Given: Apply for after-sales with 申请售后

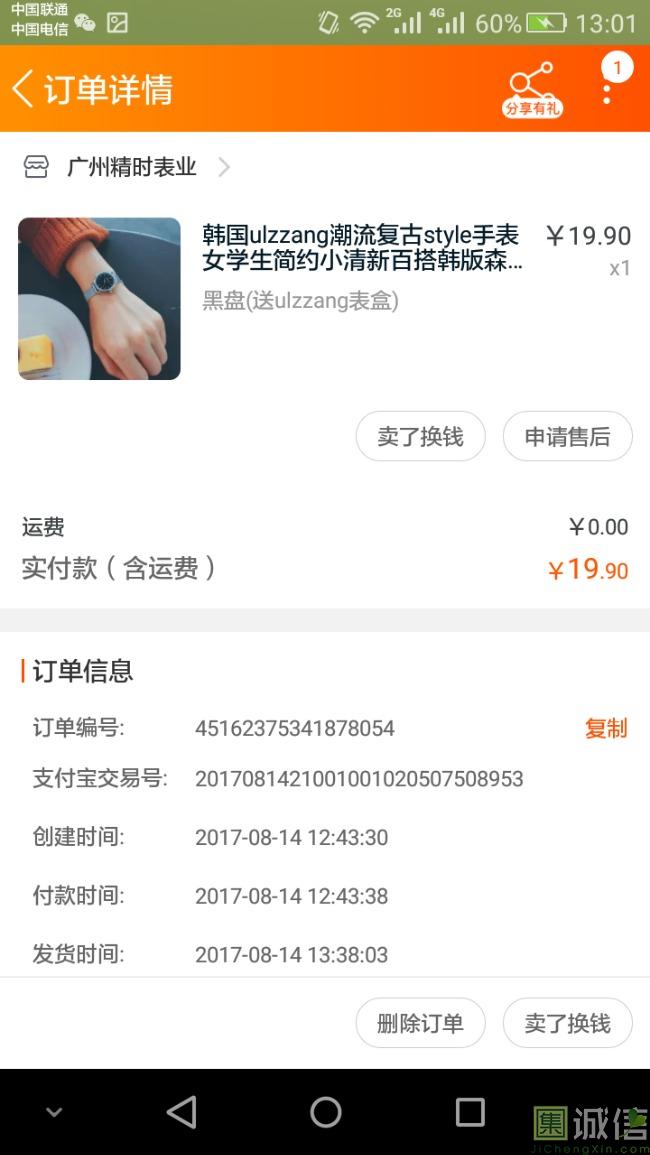Looking at the screenshot, I should (x=567, y=437).
